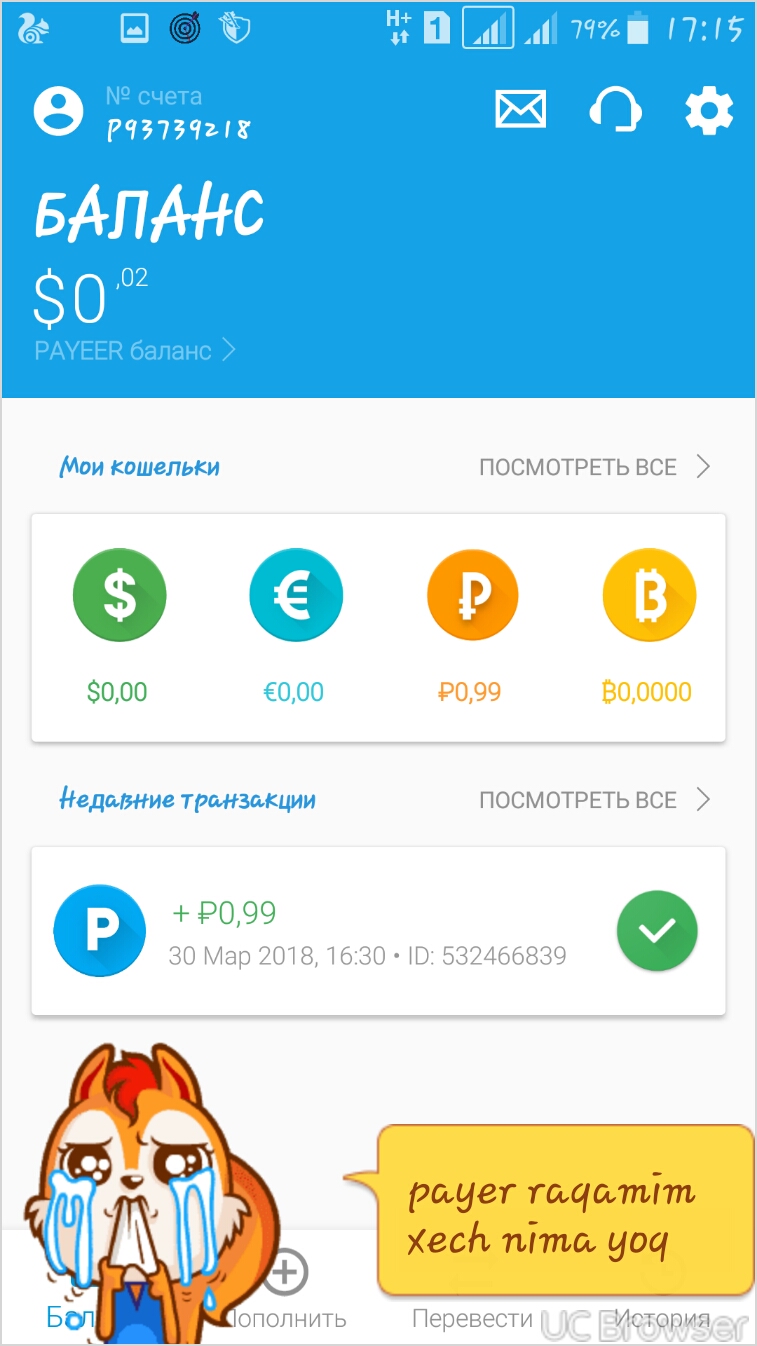Open the messages envelope
Screen dimensions: 757x1346
point(521,109)
